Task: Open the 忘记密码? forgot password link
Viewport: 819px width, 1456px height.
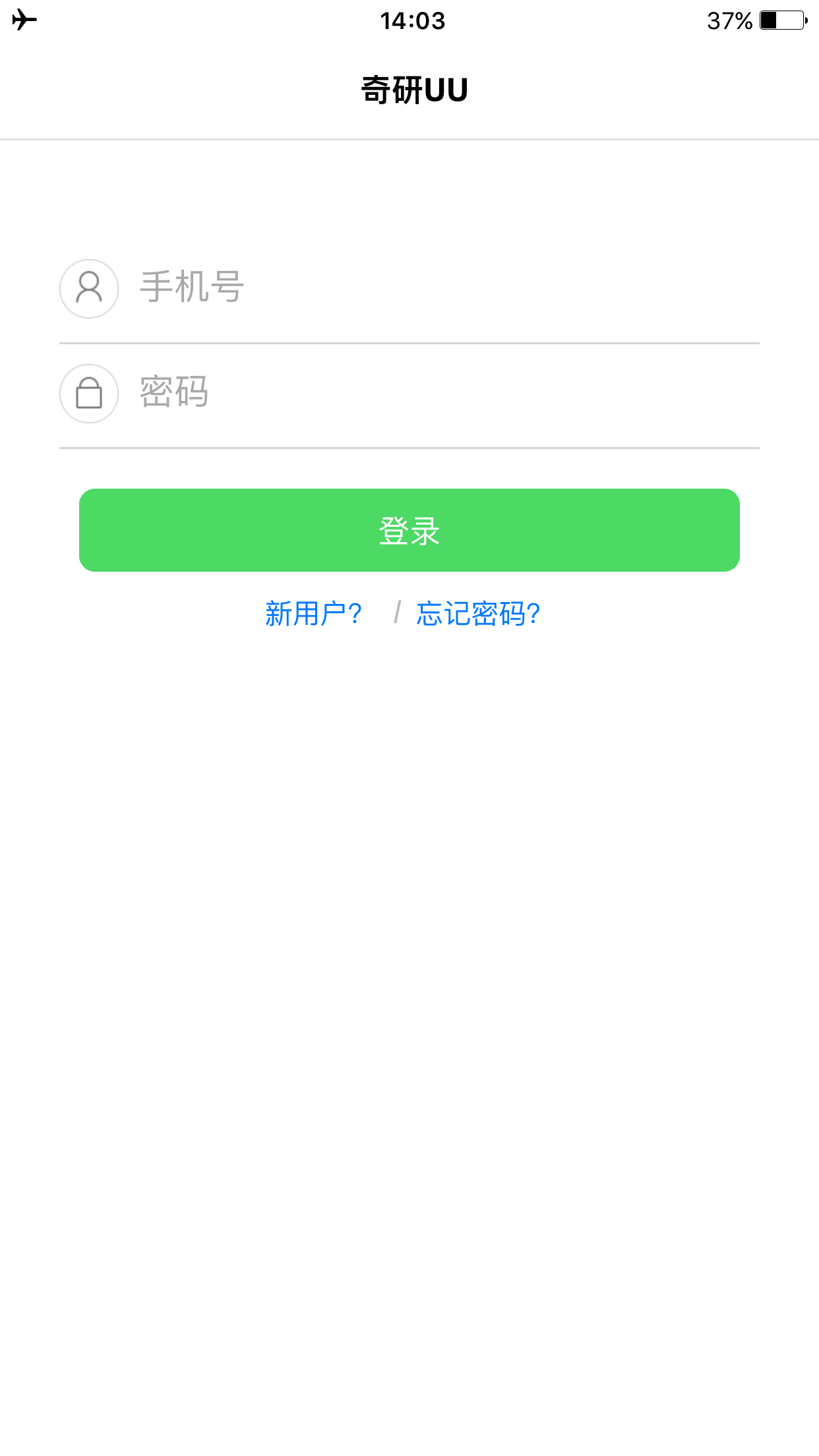Action: pyautogui.click(x=478, y=614)
